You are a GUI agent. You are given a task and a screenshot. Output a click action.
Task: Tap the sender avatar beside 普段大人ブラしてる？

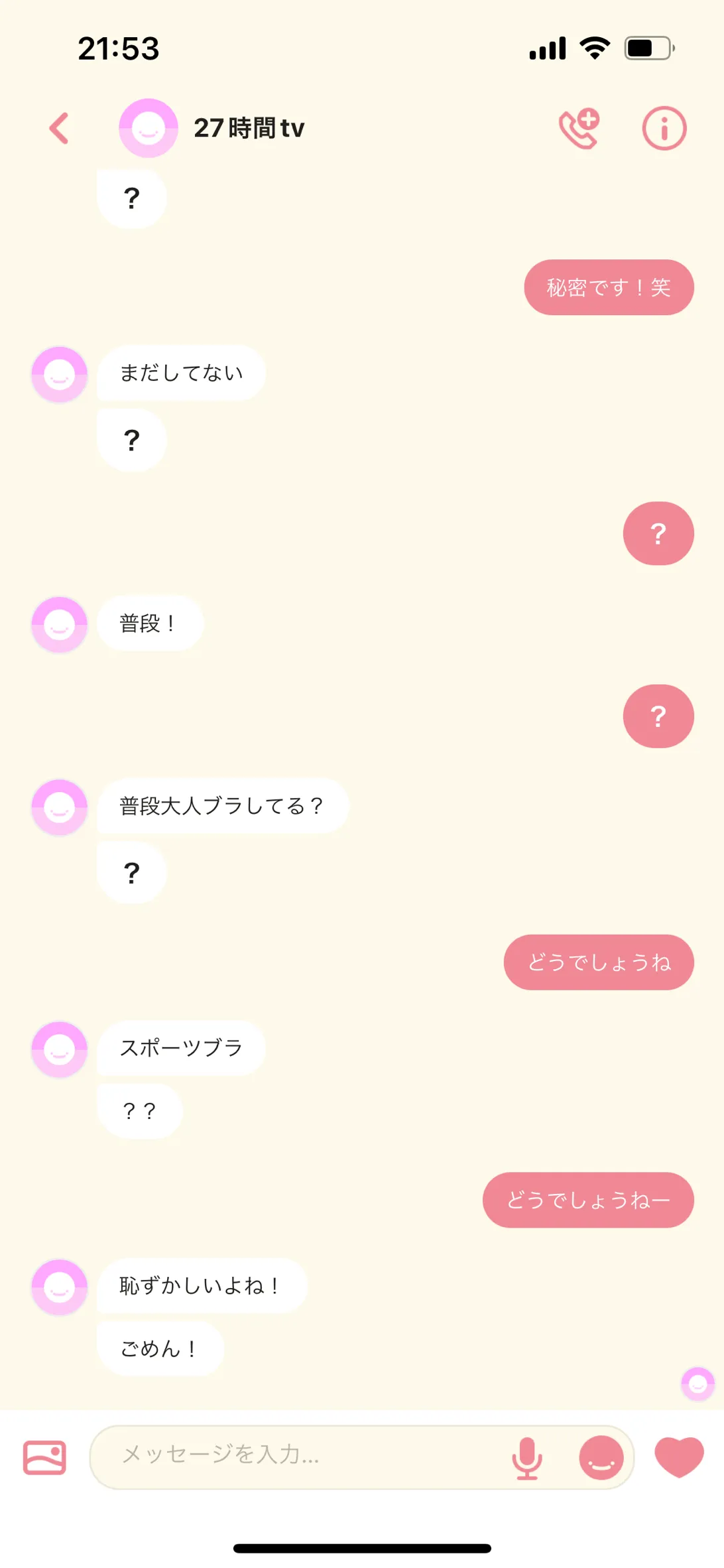pyautogui.click(x=60, y=807)
